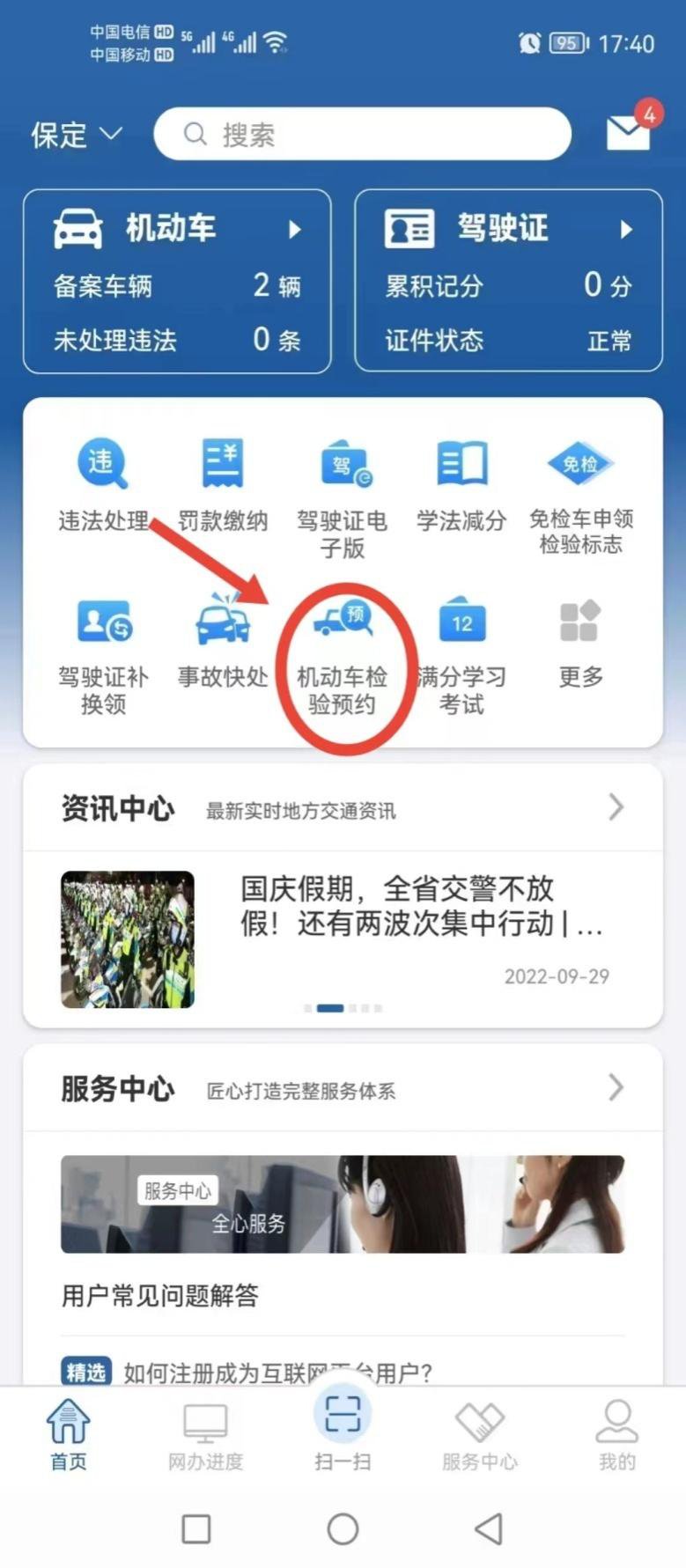Image resolution: width=686 pixels, height=1568 pixels.
Task: Switch to 我的 profile tab
Action: pyautogui.click(x=616, y=1435)
